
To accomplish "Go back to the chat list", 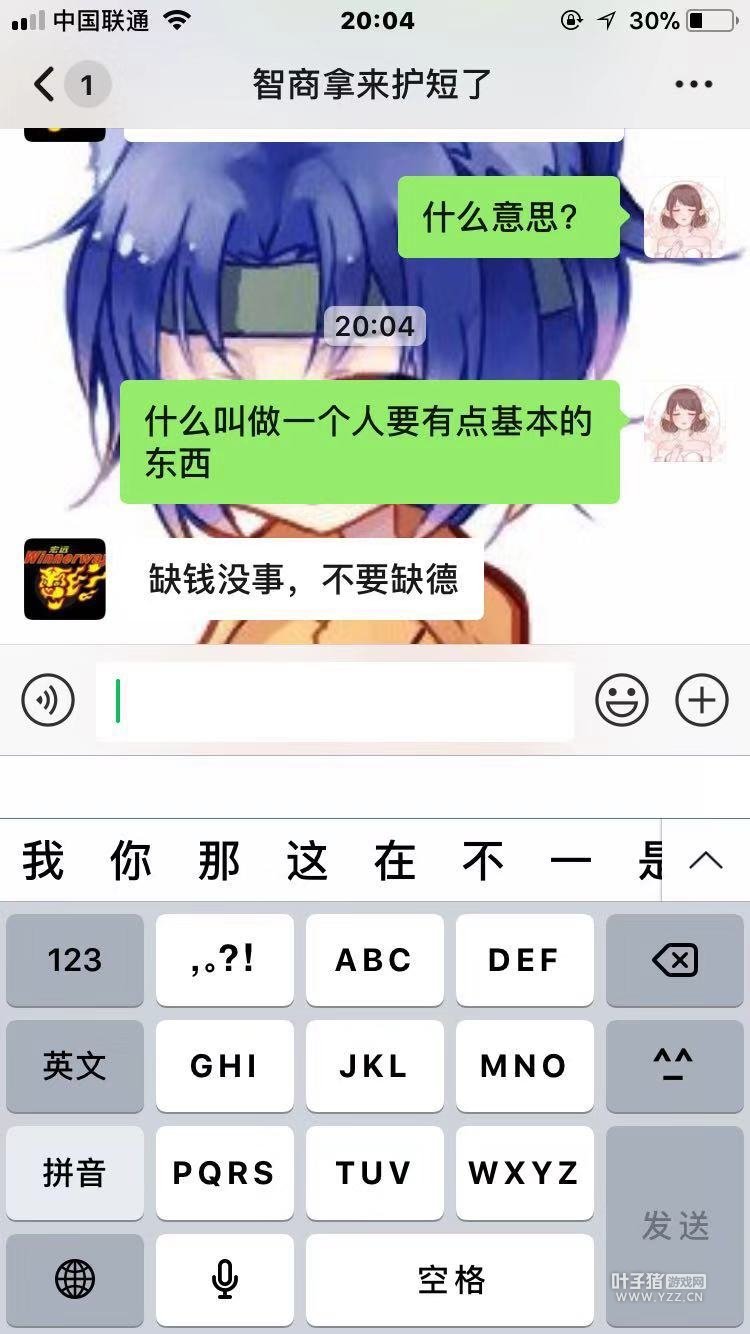I will tap(45, 85).
